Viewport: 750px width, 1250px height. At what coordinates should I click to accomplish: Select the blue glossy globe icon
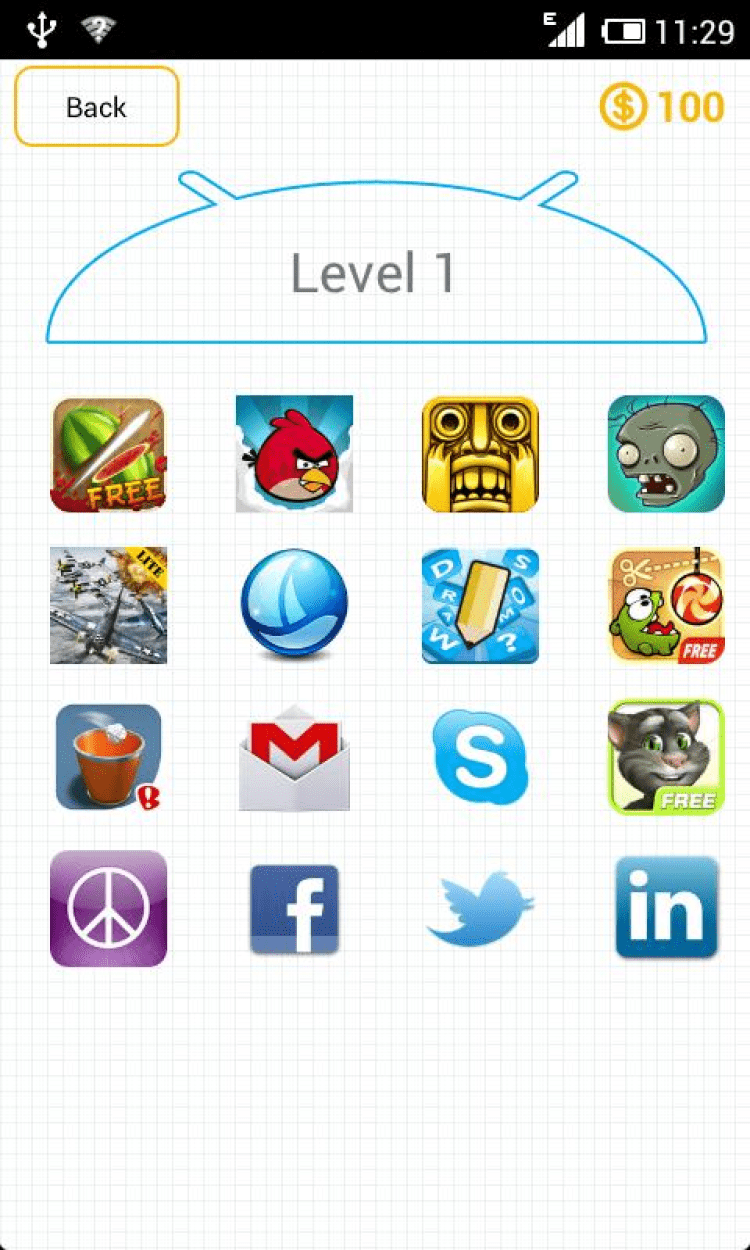pyautogui.click(x=294, y=605)
